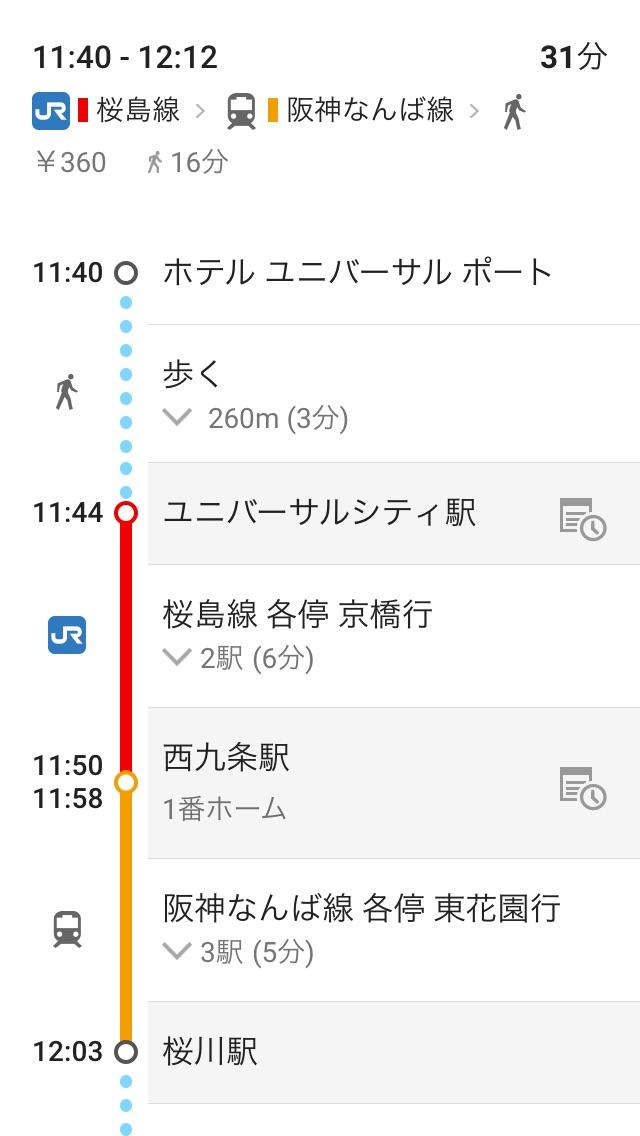Expand the 阪神なんば線 3駅 stop list

177,952
